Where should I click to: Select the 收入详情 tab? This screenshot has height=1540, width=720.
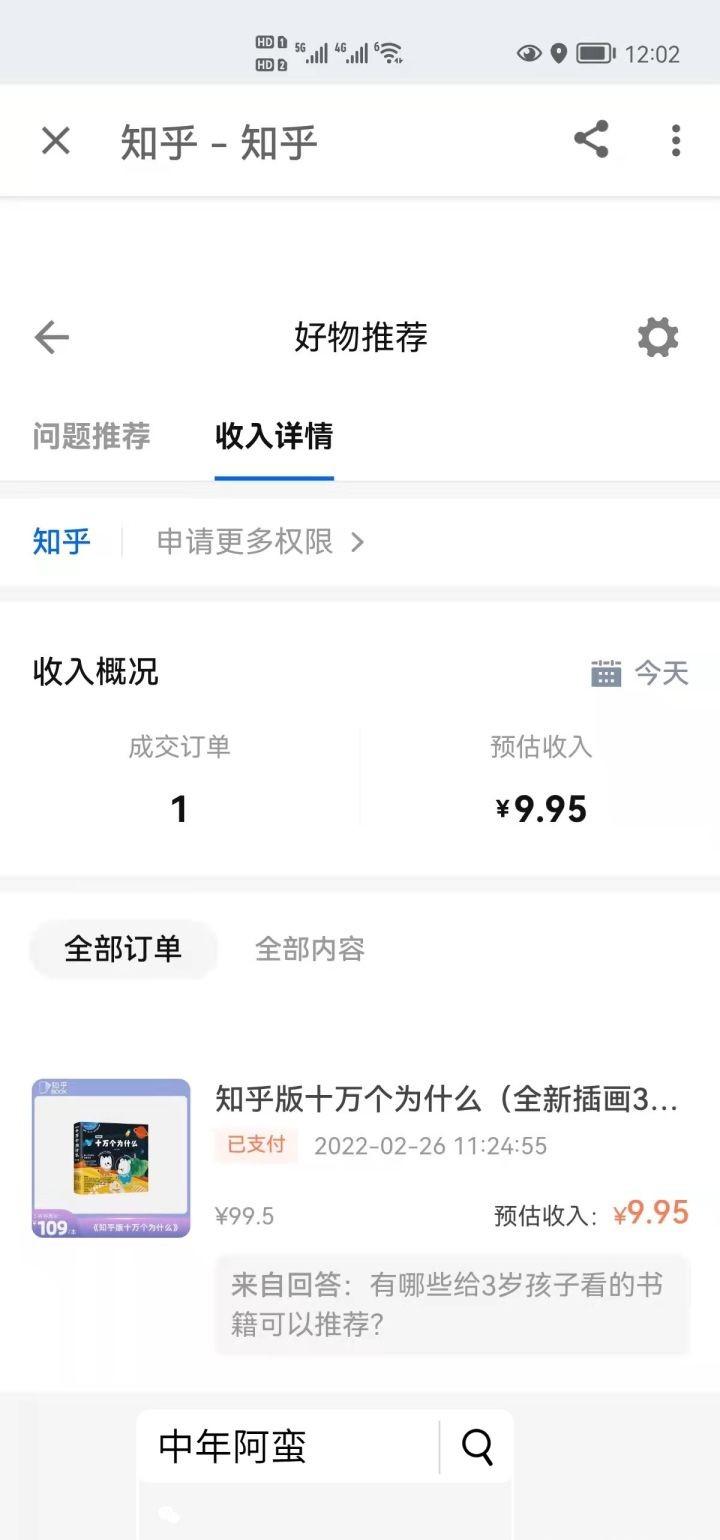pyautogui.click(x=274, y=436)
